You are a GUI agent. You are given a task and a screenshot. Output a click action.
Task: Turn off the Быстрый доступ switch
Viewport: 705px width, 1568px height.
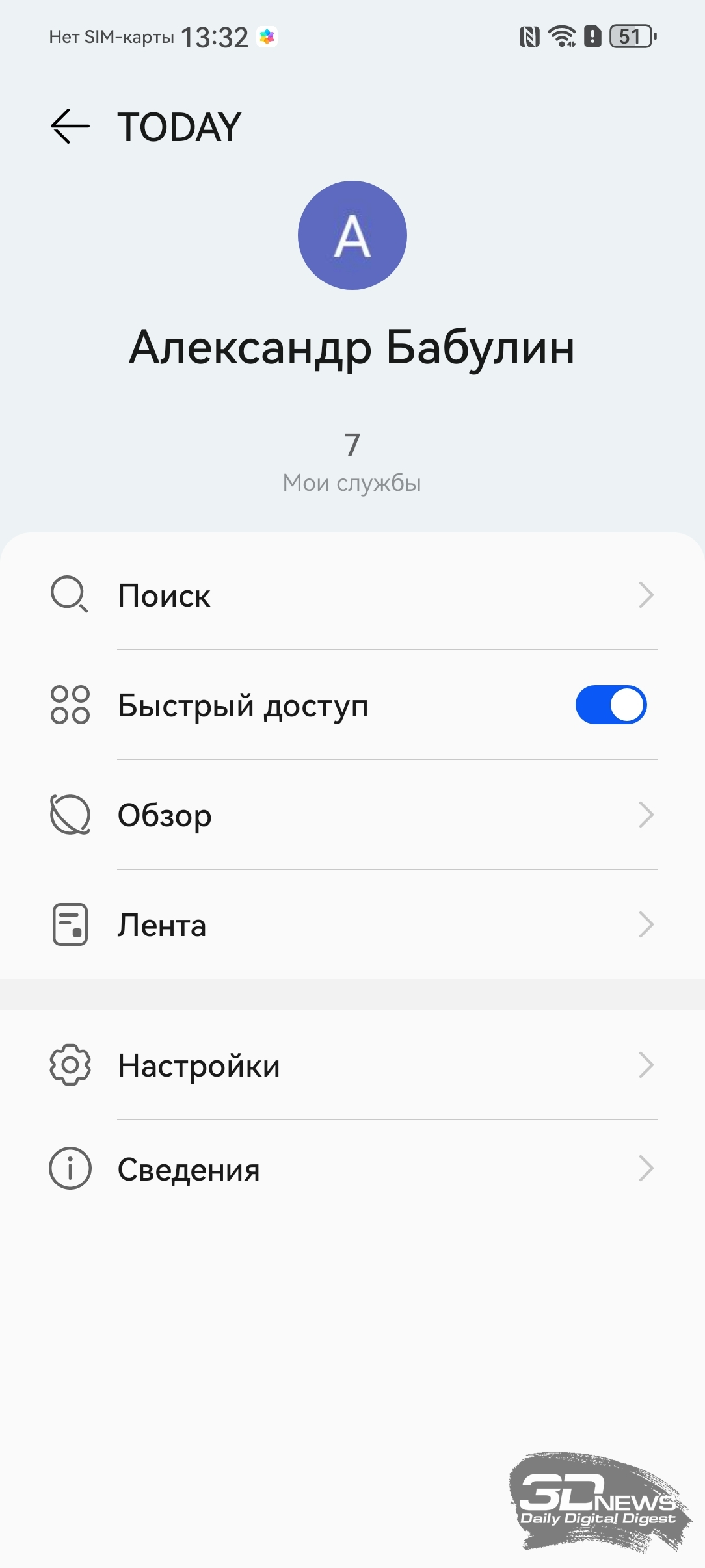611,705
